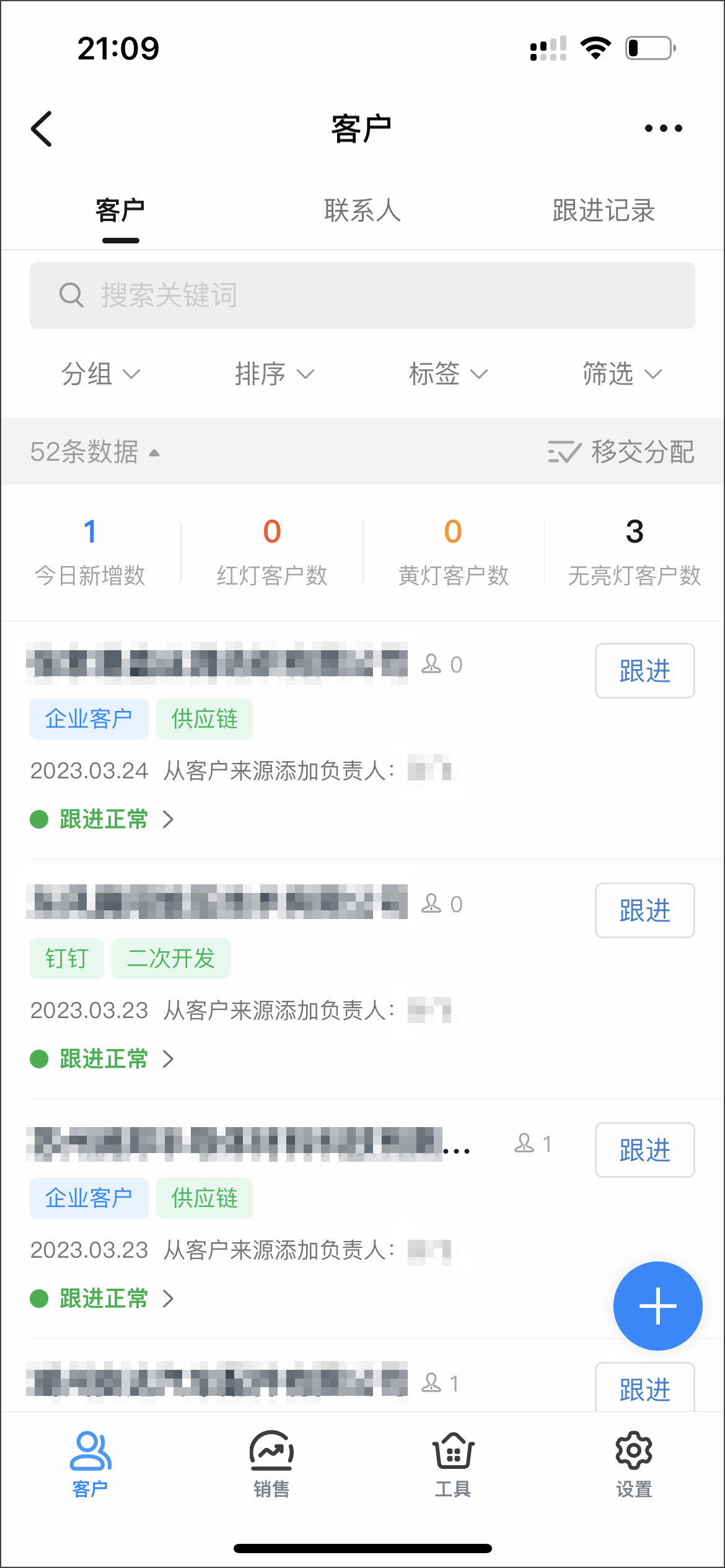View 今日新增数 customers
The image size is (725, 1568).
[x=90, y=551]
